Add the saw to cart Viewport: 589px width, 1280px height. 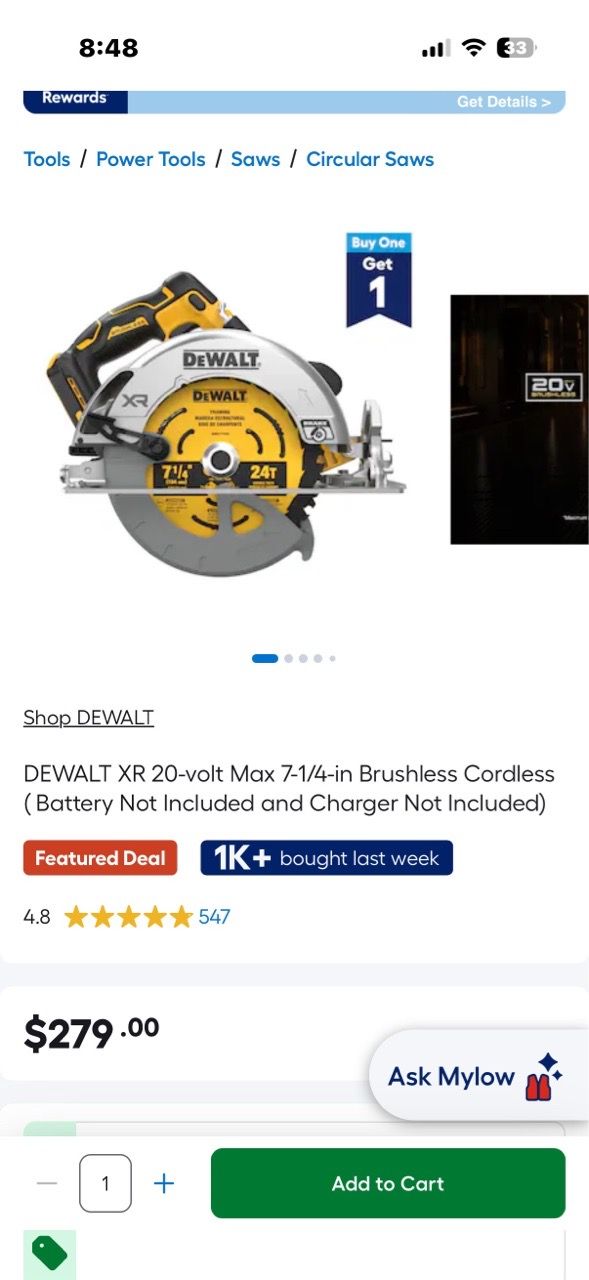coord(388,1183)
